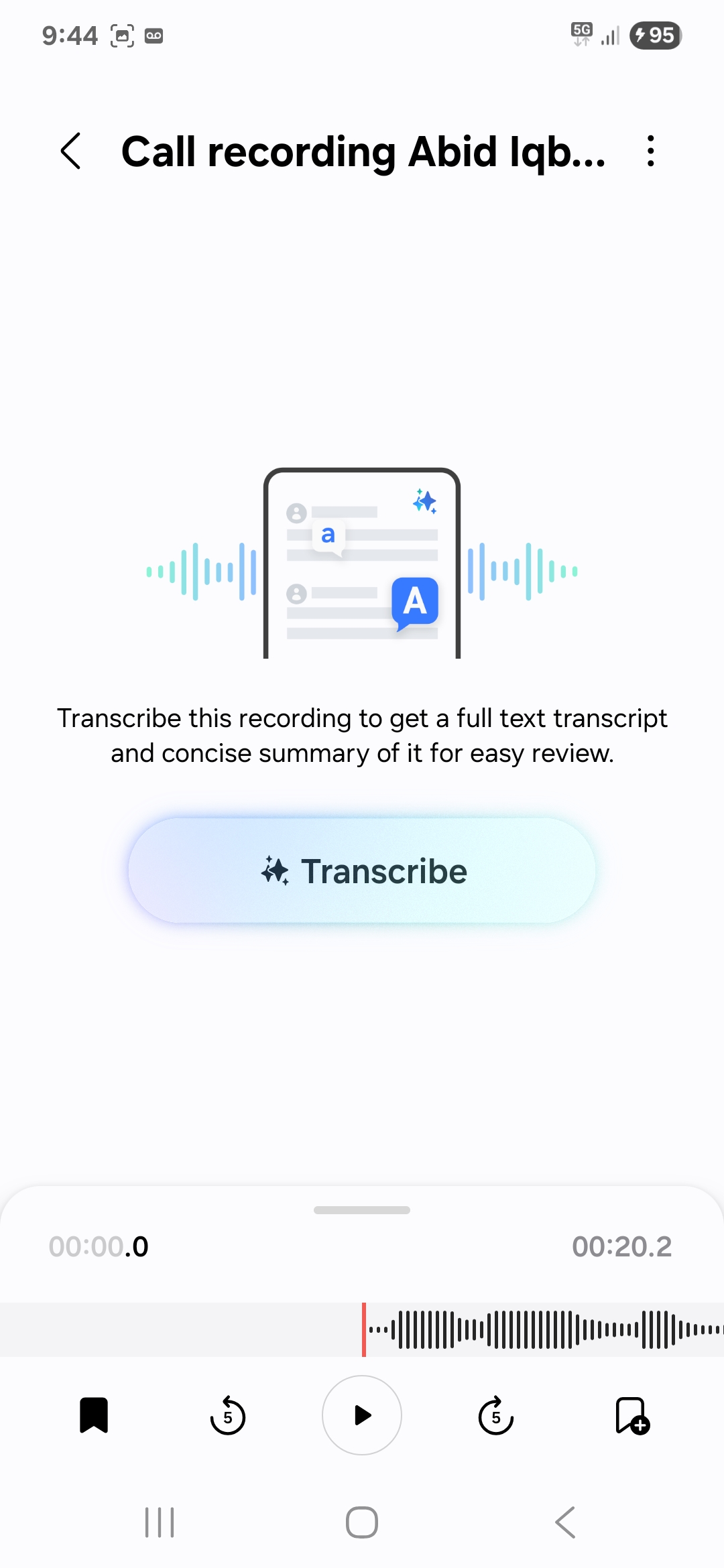Go to the home screen
724x1568 pixels.
pos(362,1522)
